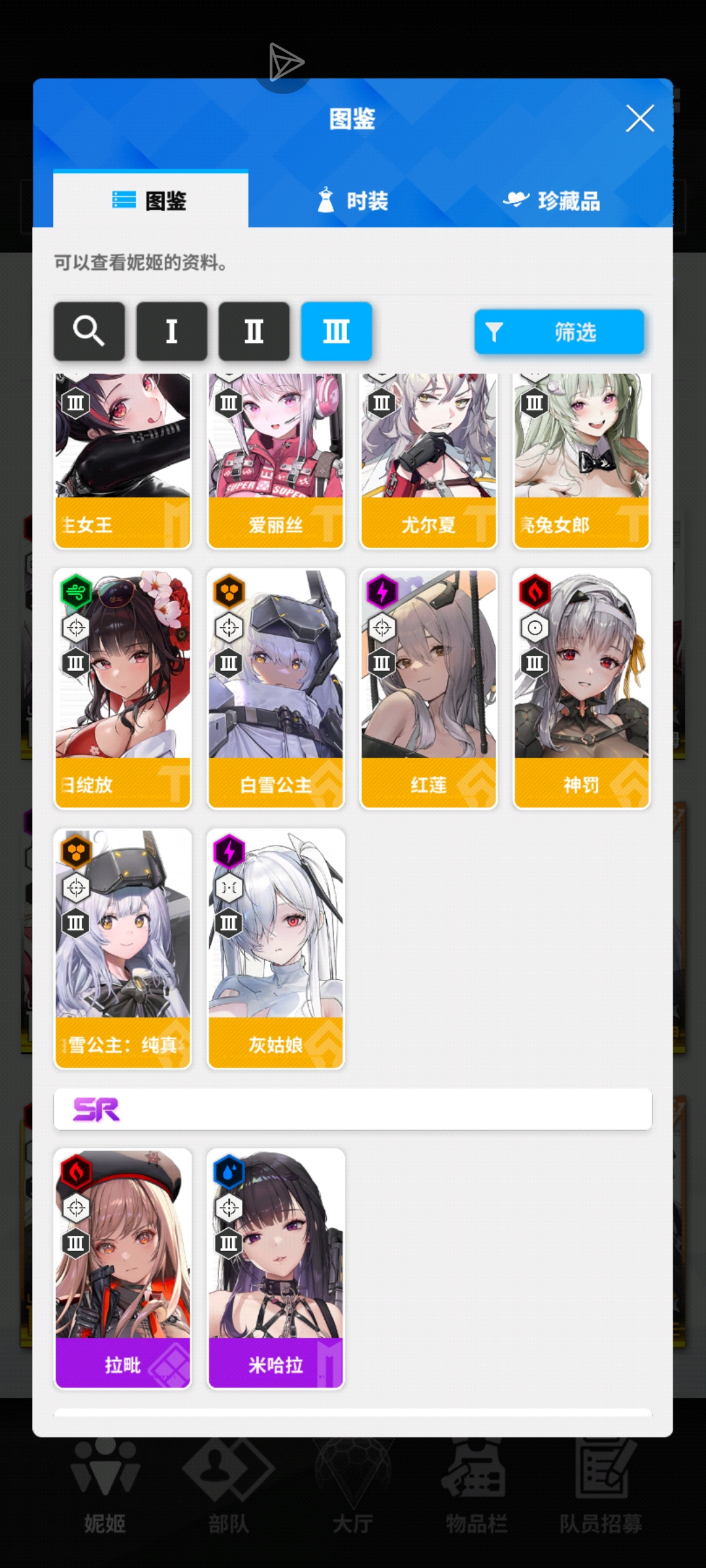The image size is (706, 1568).
Task: Close the 图鉴 dialog
Action: click(639, 119)
